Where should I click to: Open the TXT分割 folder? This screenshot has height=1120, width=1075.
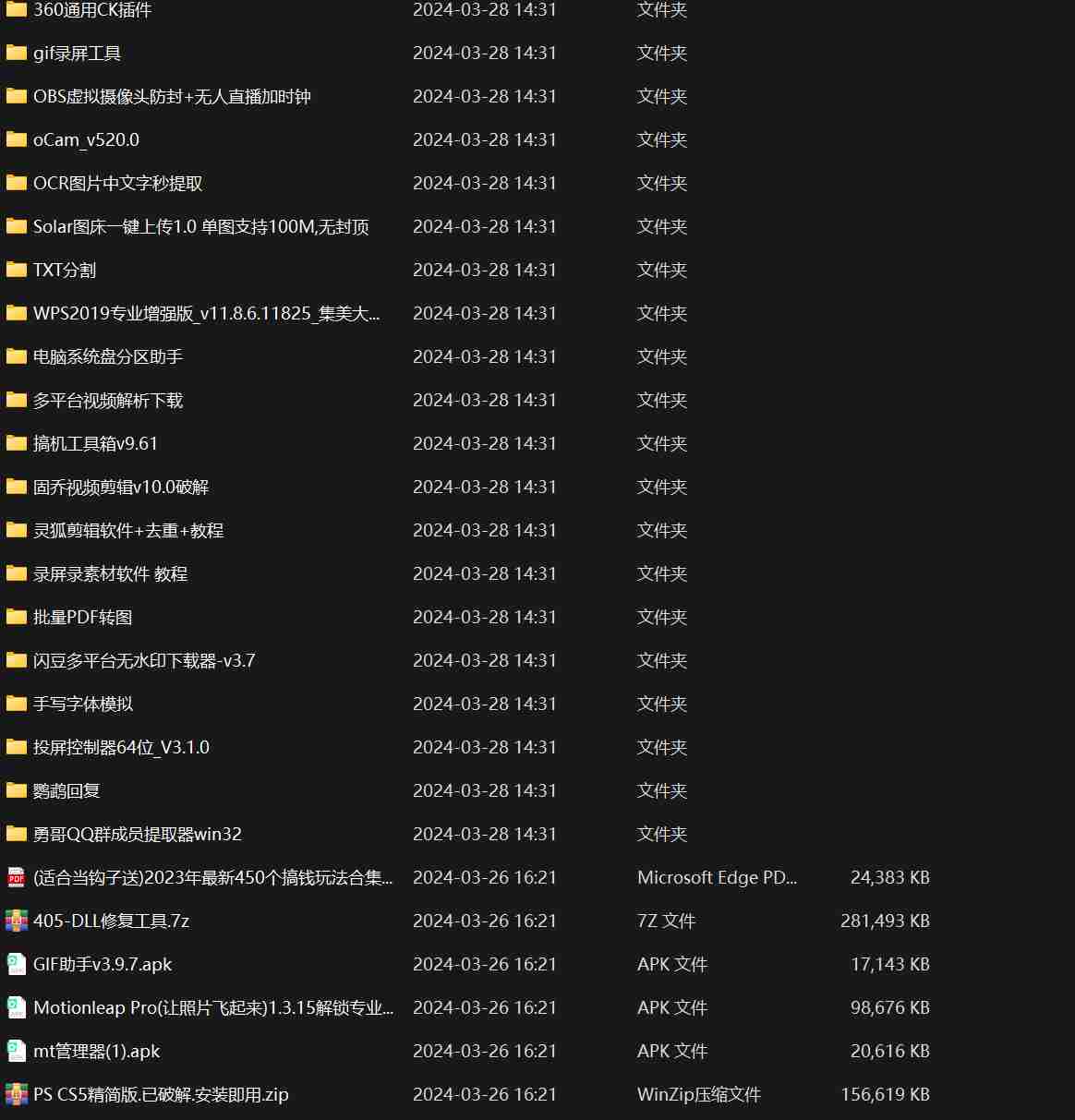[x=65, y=271]
